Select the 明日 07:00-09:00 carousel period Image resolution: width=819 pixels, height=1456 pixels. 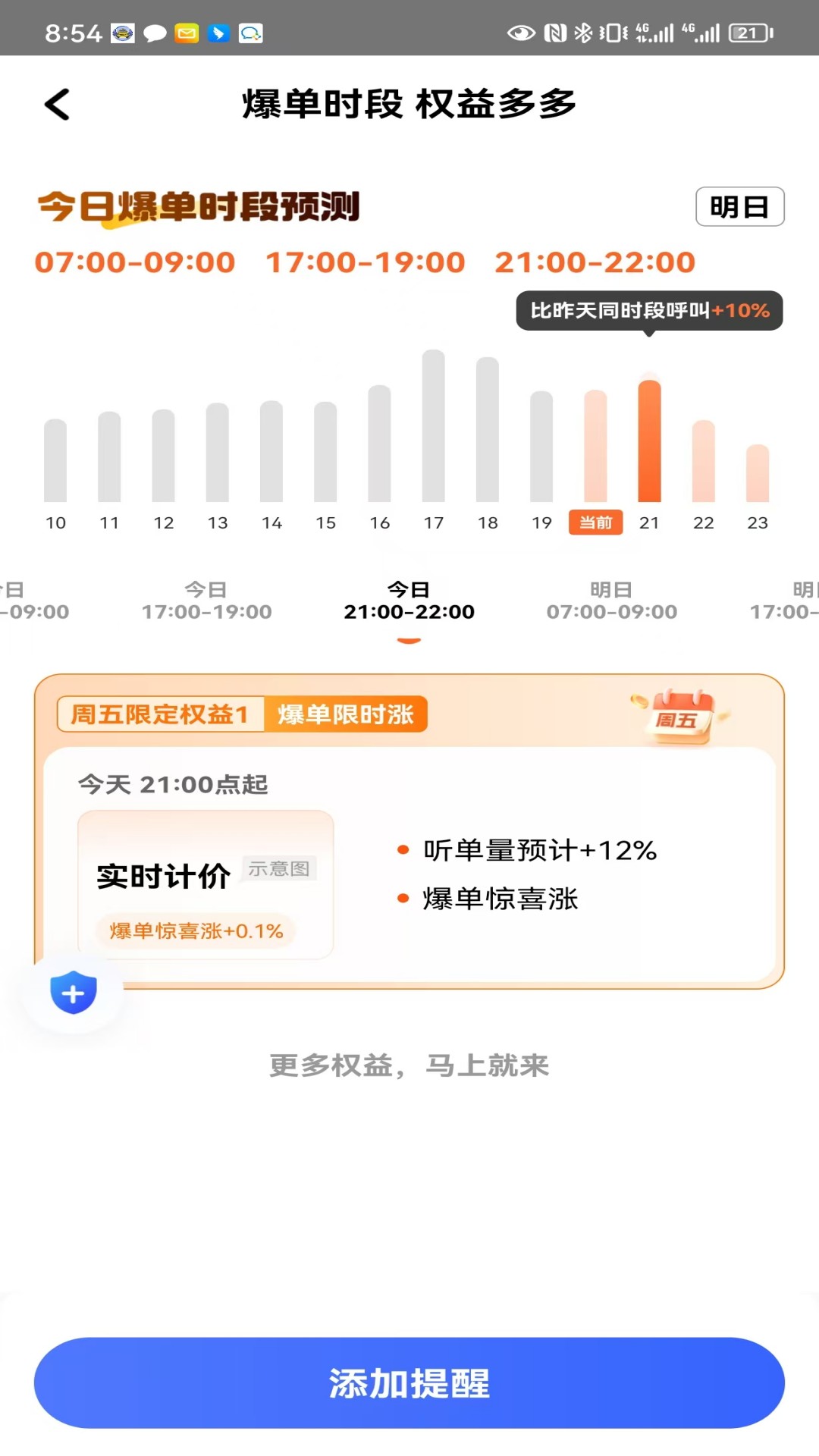point(611,601)
